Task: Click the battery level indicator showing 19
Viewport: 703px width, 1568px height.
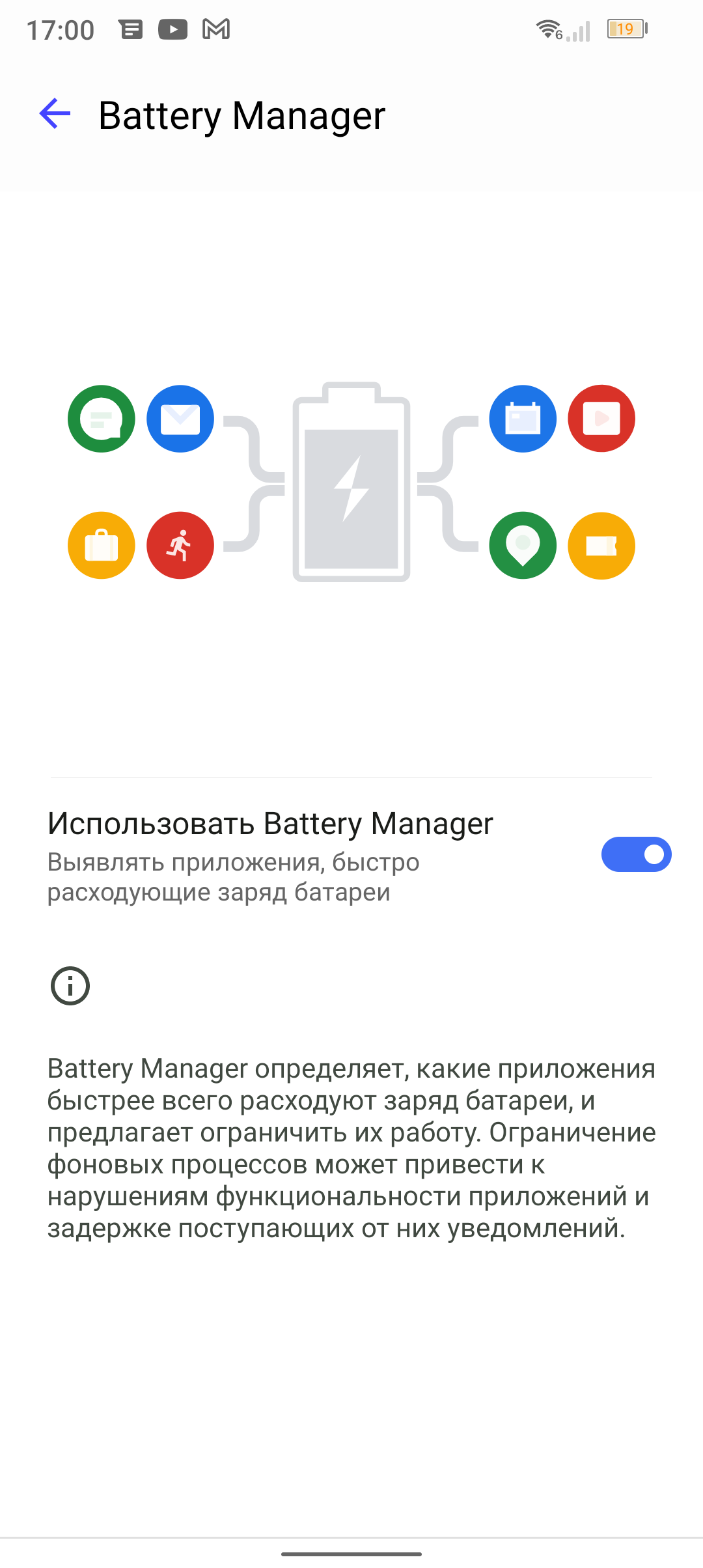Action: pos(626,29)
